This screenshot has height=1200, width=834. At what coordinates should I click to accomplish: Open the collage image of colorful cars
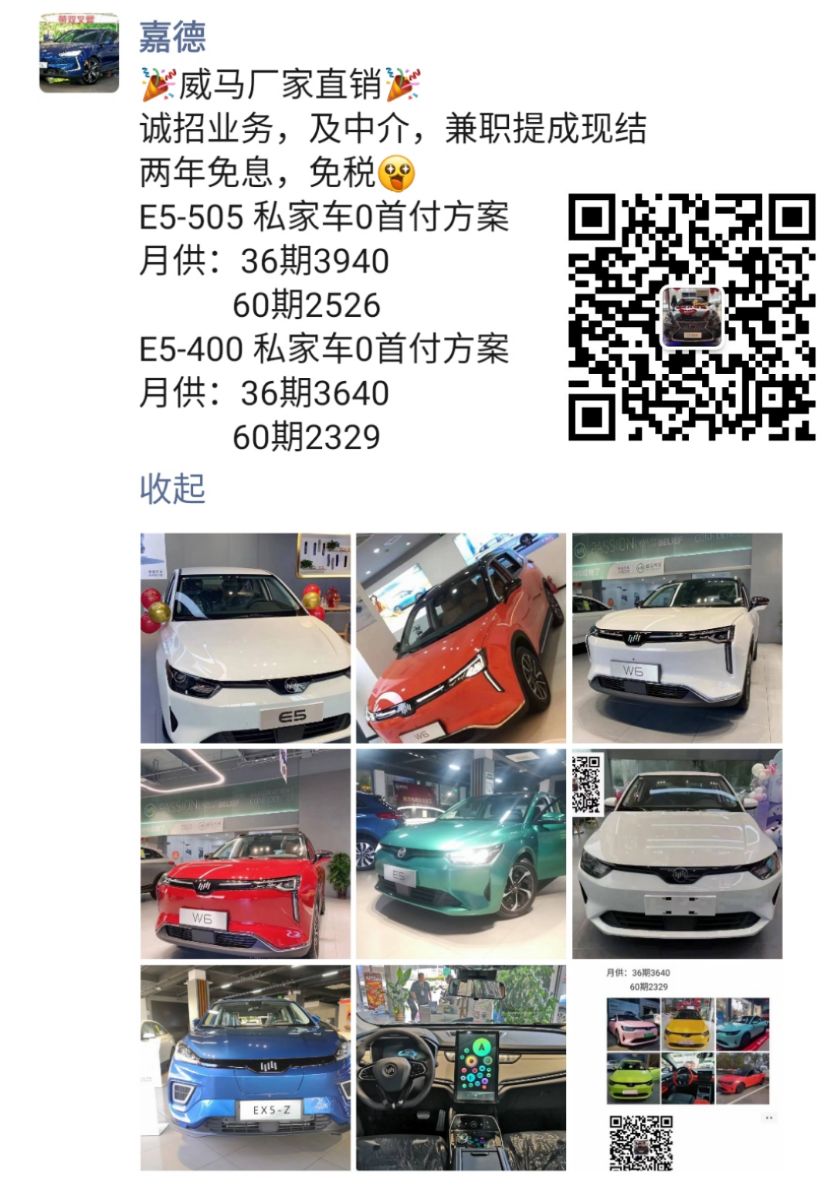point(677,1067)
